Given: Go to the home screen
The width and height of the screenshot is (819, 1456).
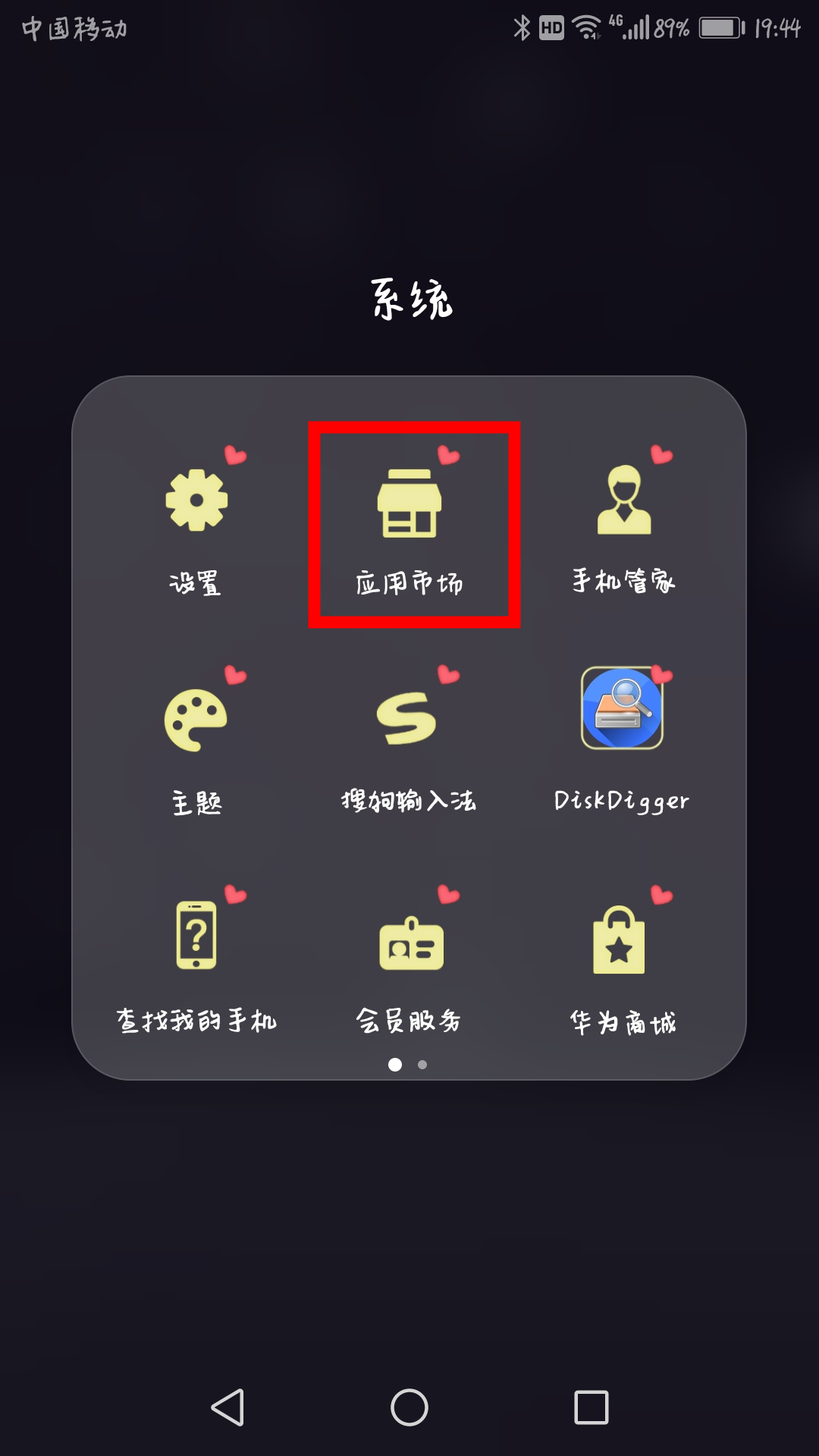Looking at the screenshot, I should pos(409,1407).
